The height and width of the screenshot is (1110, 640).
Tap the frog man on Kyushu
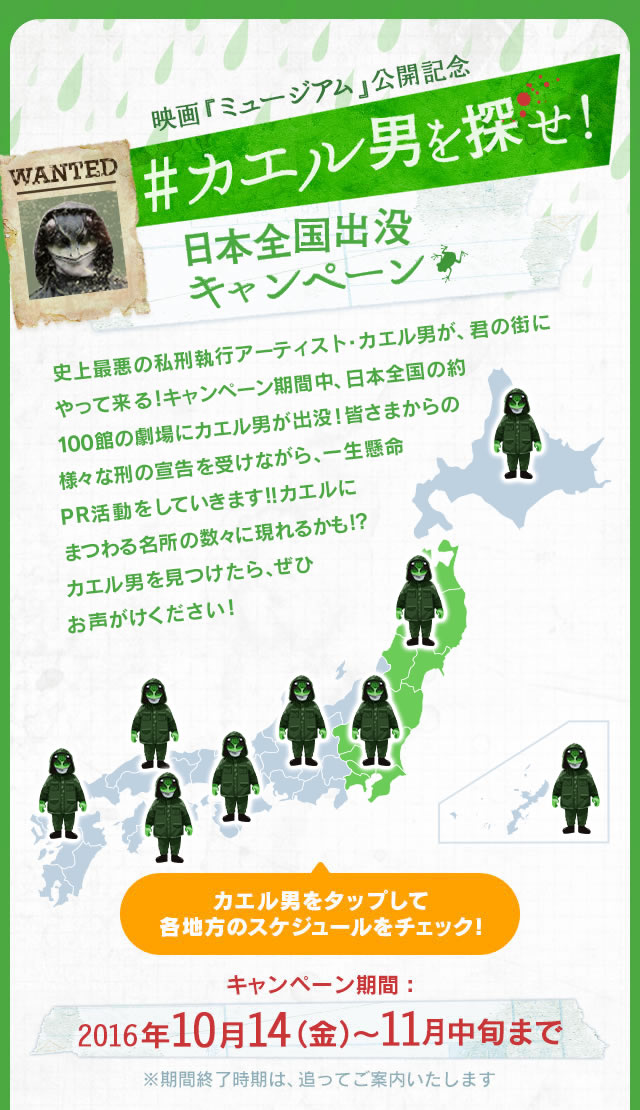(x=62, y=793)
